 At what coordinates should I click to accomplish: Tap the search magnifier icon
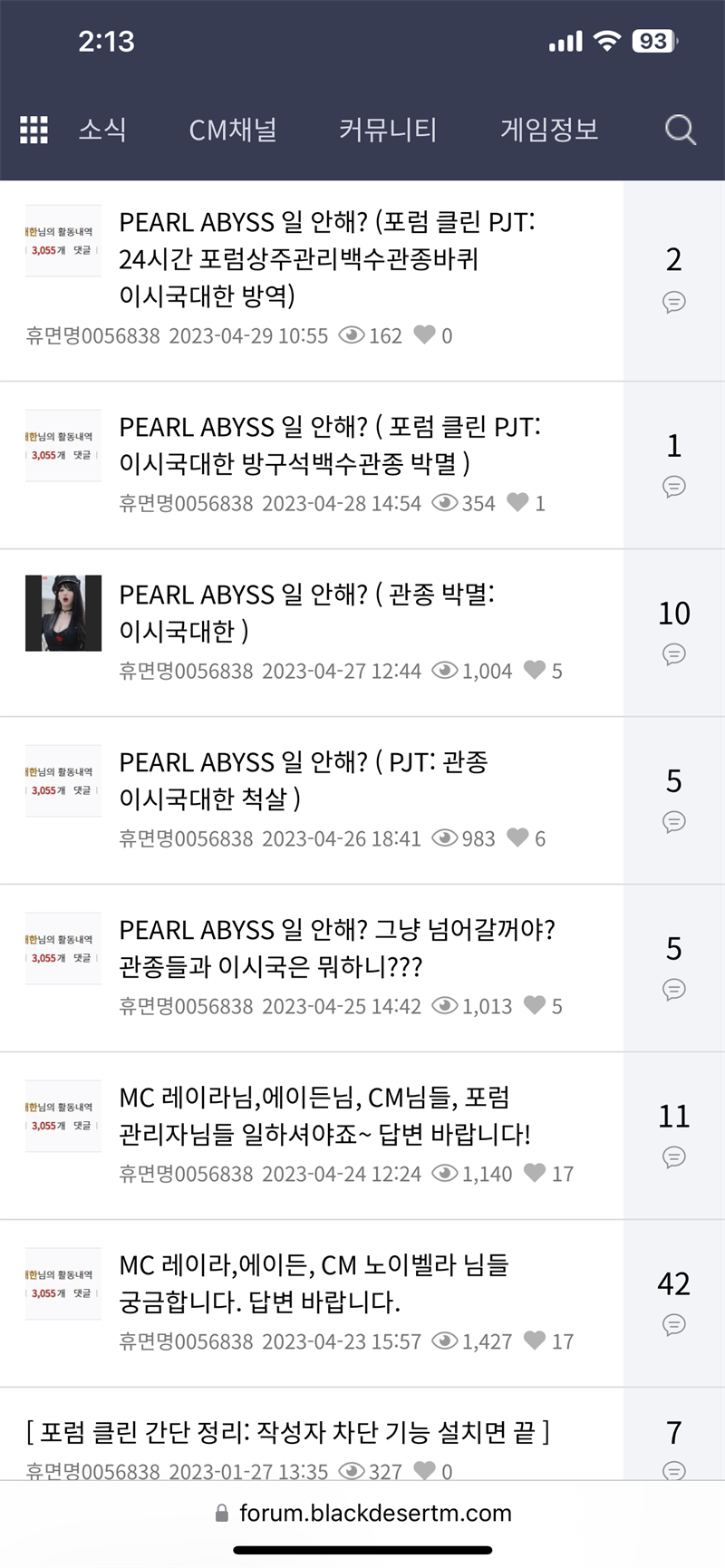(680, 130)
